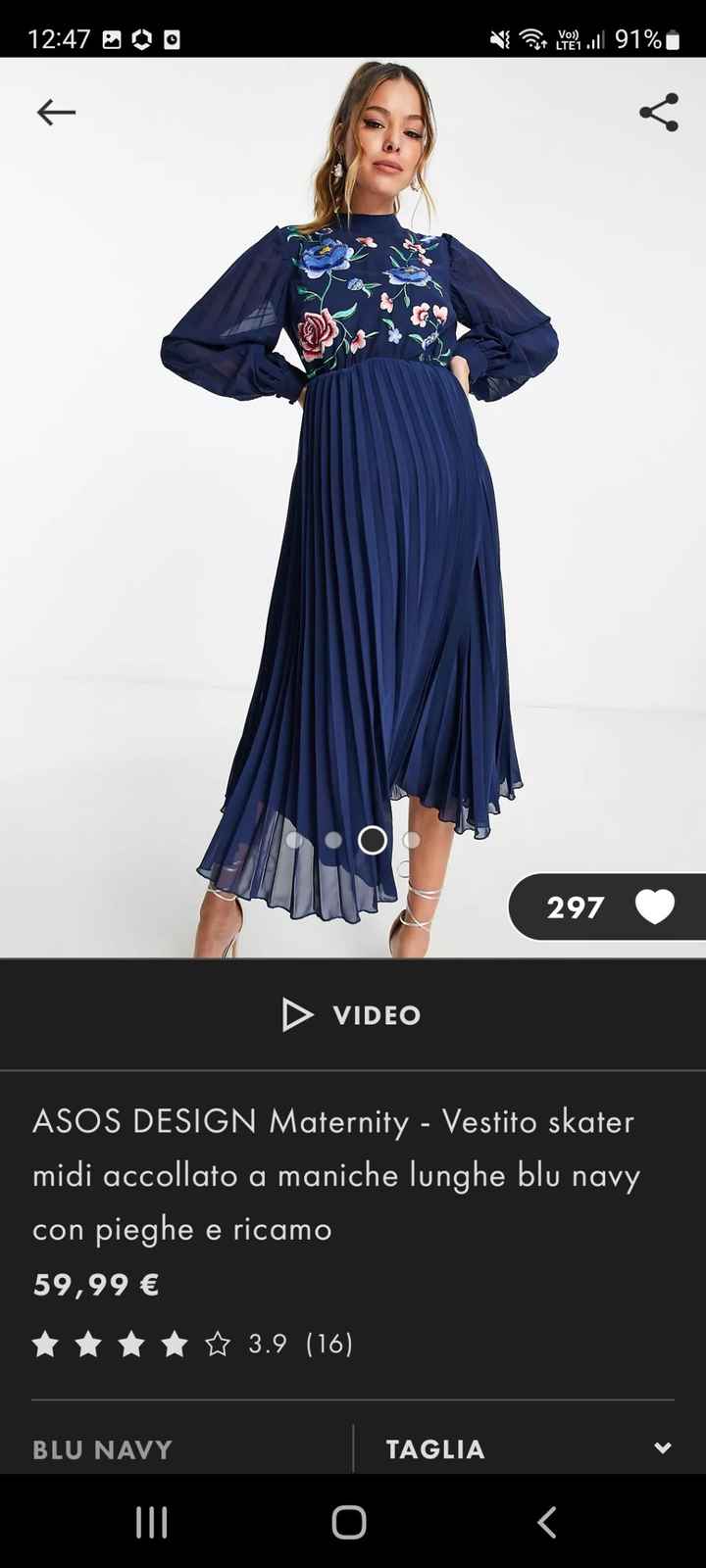706x1568 pixels.
Task: Play the product video
Action: [x=350, y=1015]
